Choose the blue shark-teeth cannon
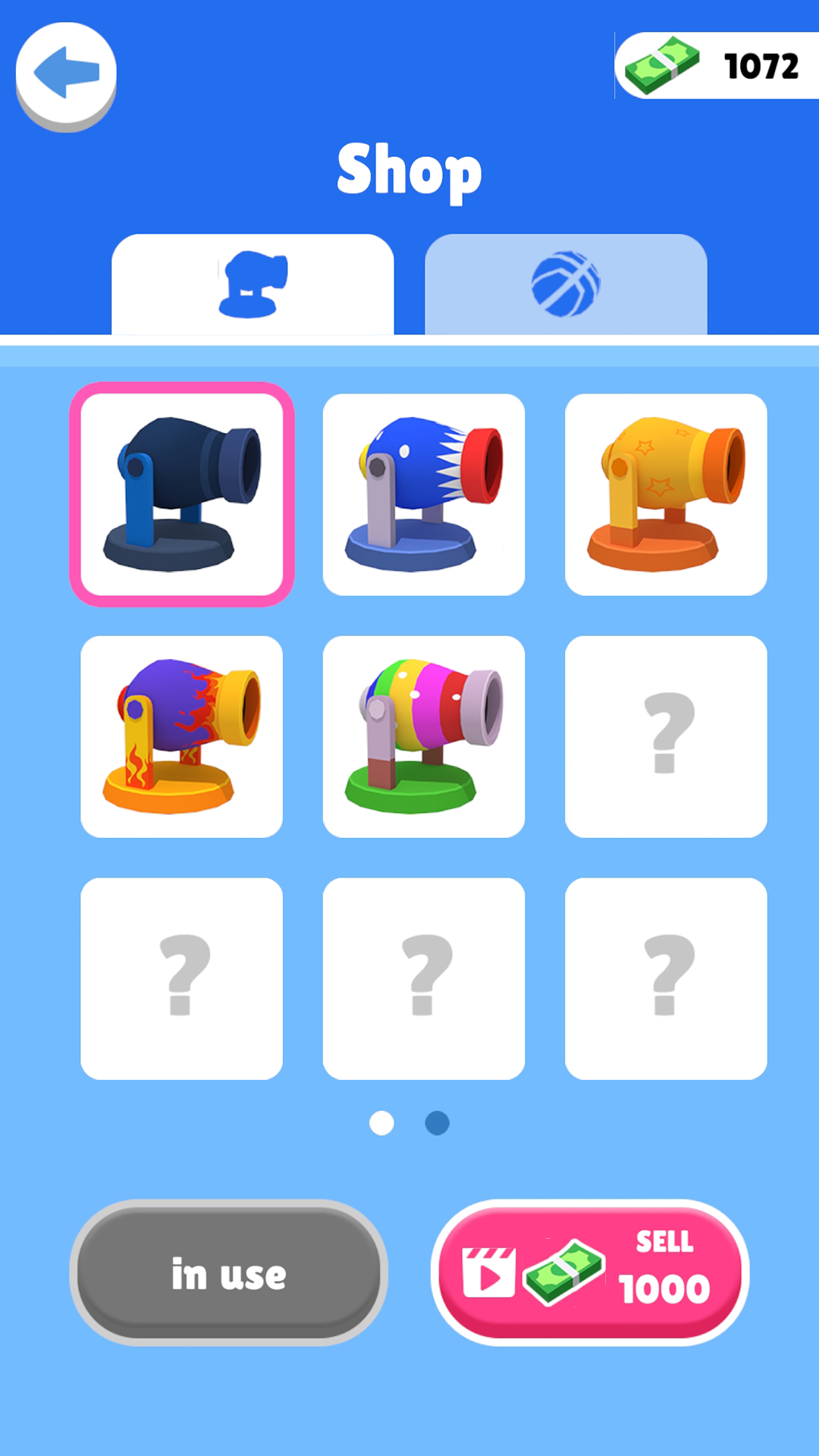The height and width of the screenshot is (1456, 819). coord(424,494)
